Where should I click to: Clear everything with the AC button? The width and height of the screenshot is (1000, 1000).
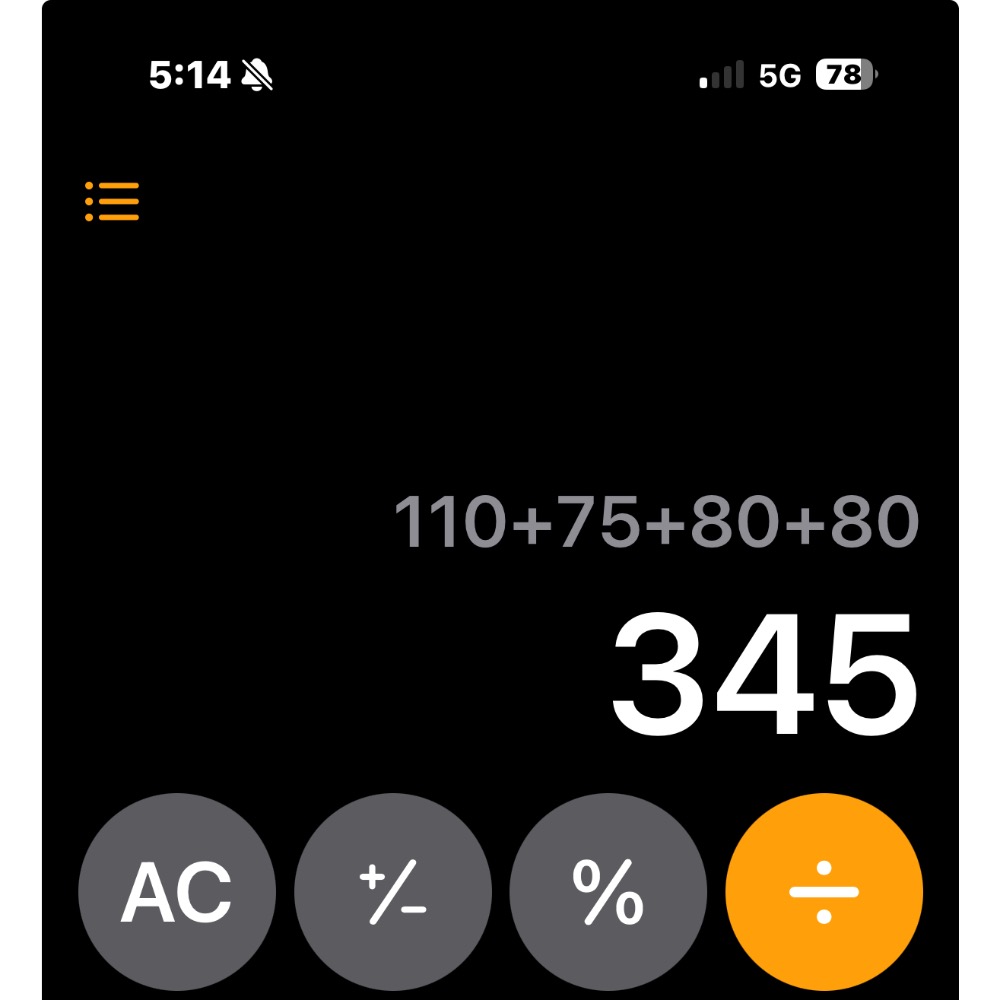click(x=176, y=890)
